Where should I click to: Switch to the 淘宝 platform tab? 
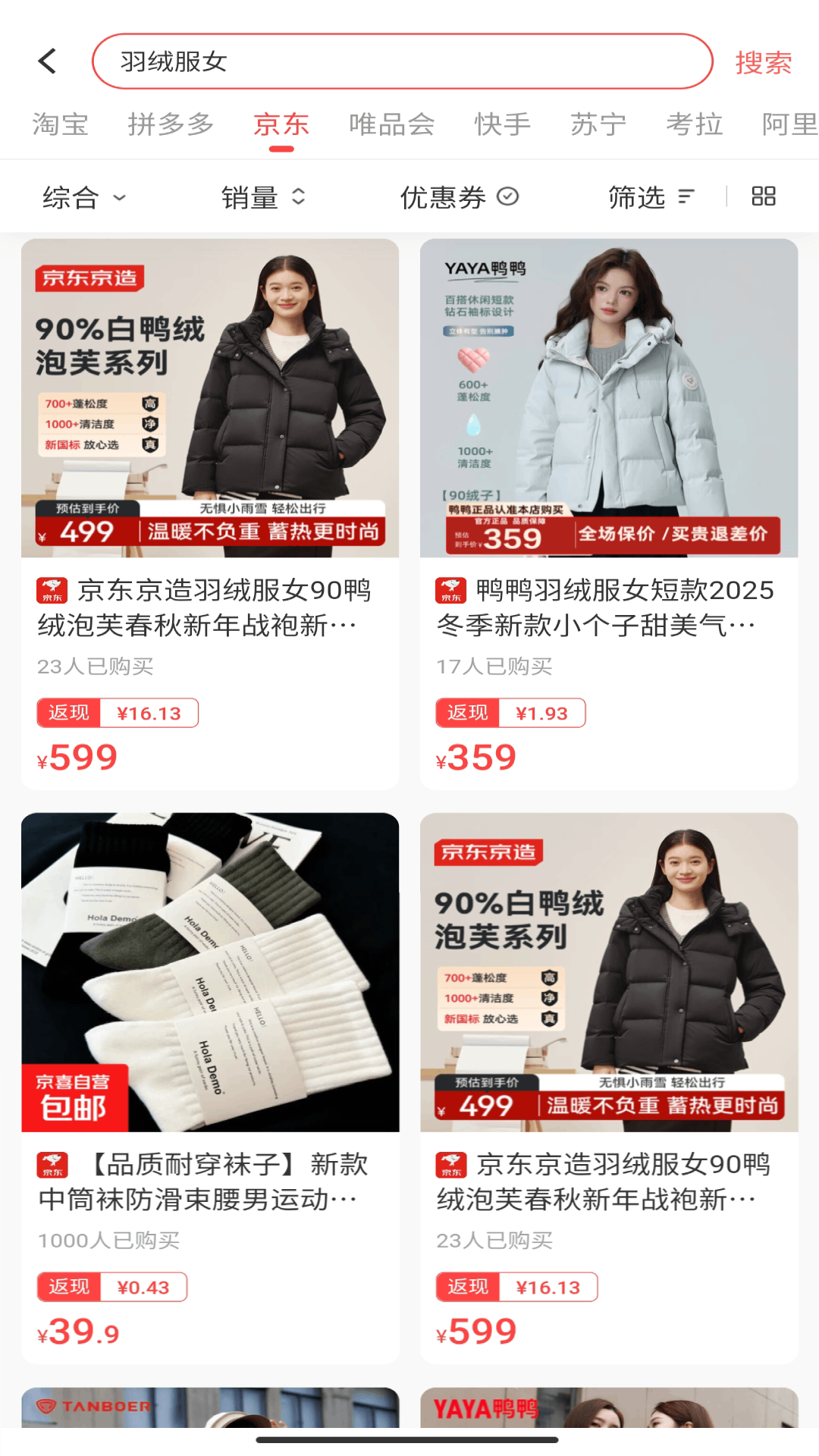(x=61, y=124)
